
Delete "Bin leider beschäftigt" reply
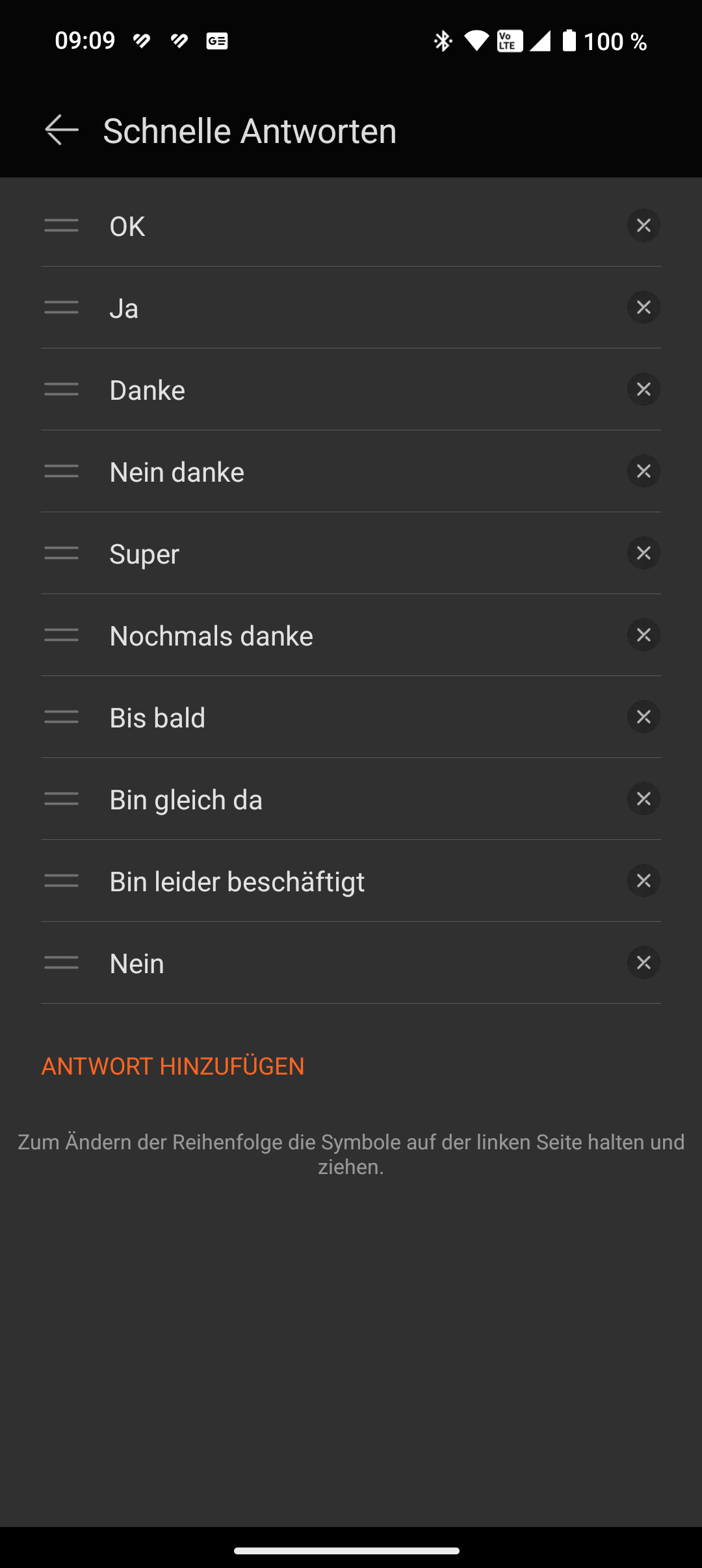pyautogui.click(x=643, y=881)
